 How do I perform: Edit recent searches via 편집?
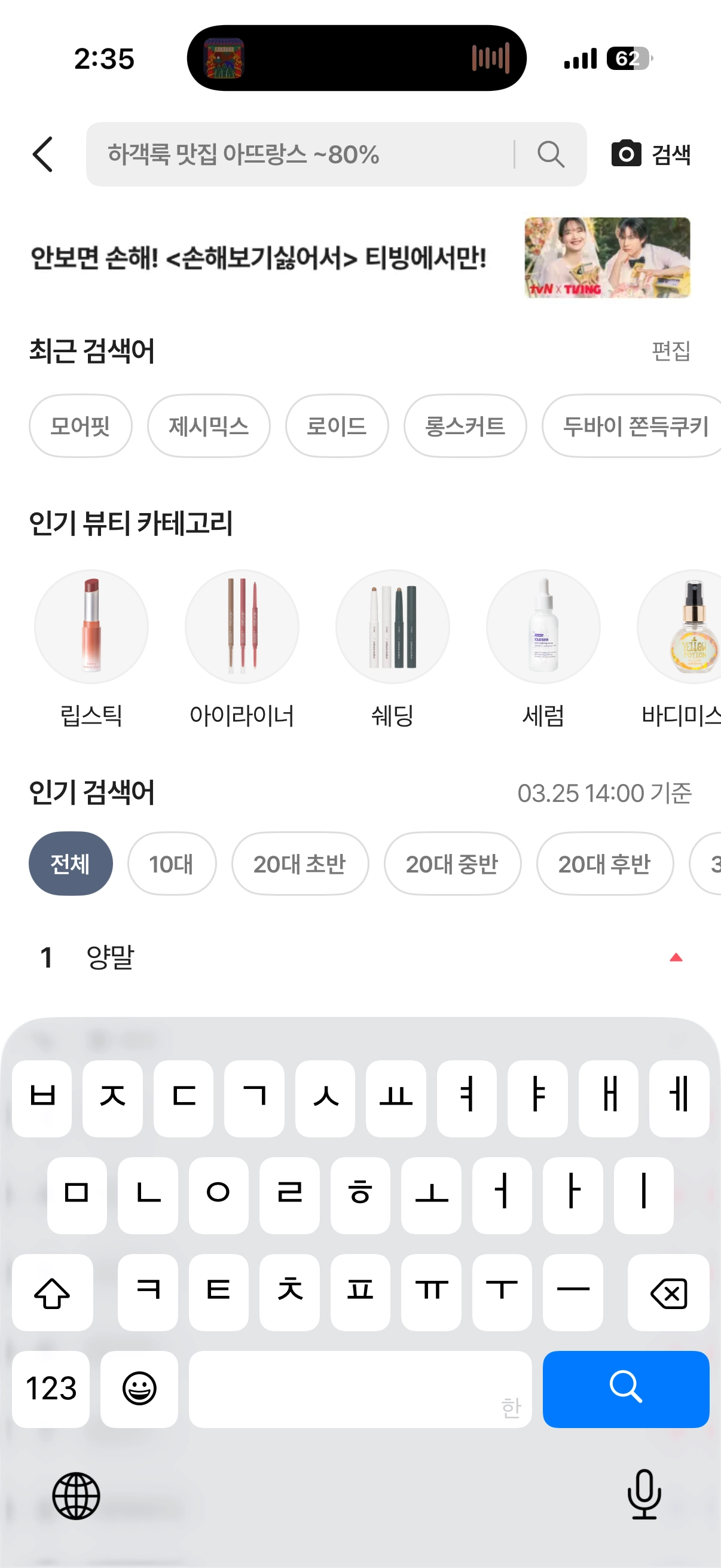point(671,351)
